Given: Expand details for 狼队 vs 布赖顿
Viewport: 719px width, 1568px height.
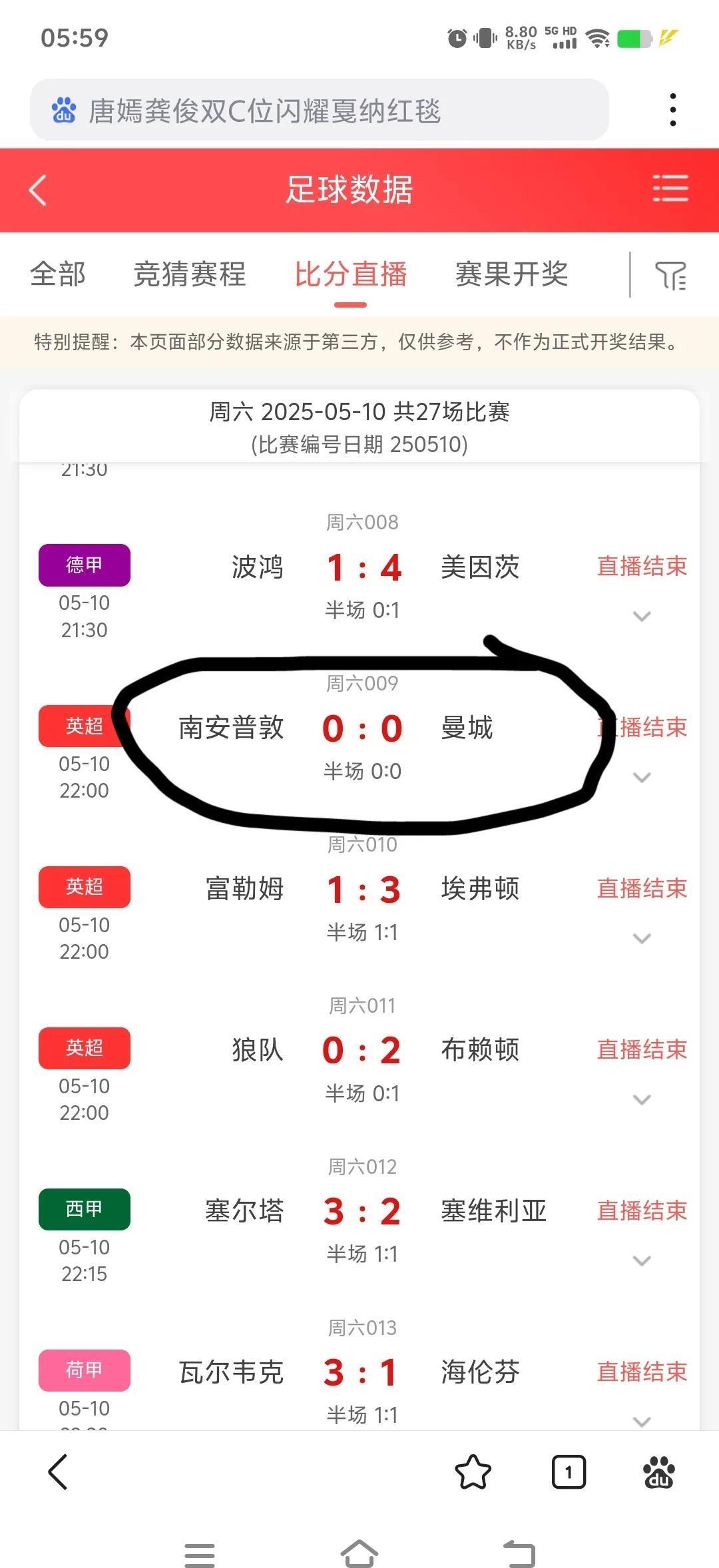Looking at the screenshot, I should [642, 1099].
